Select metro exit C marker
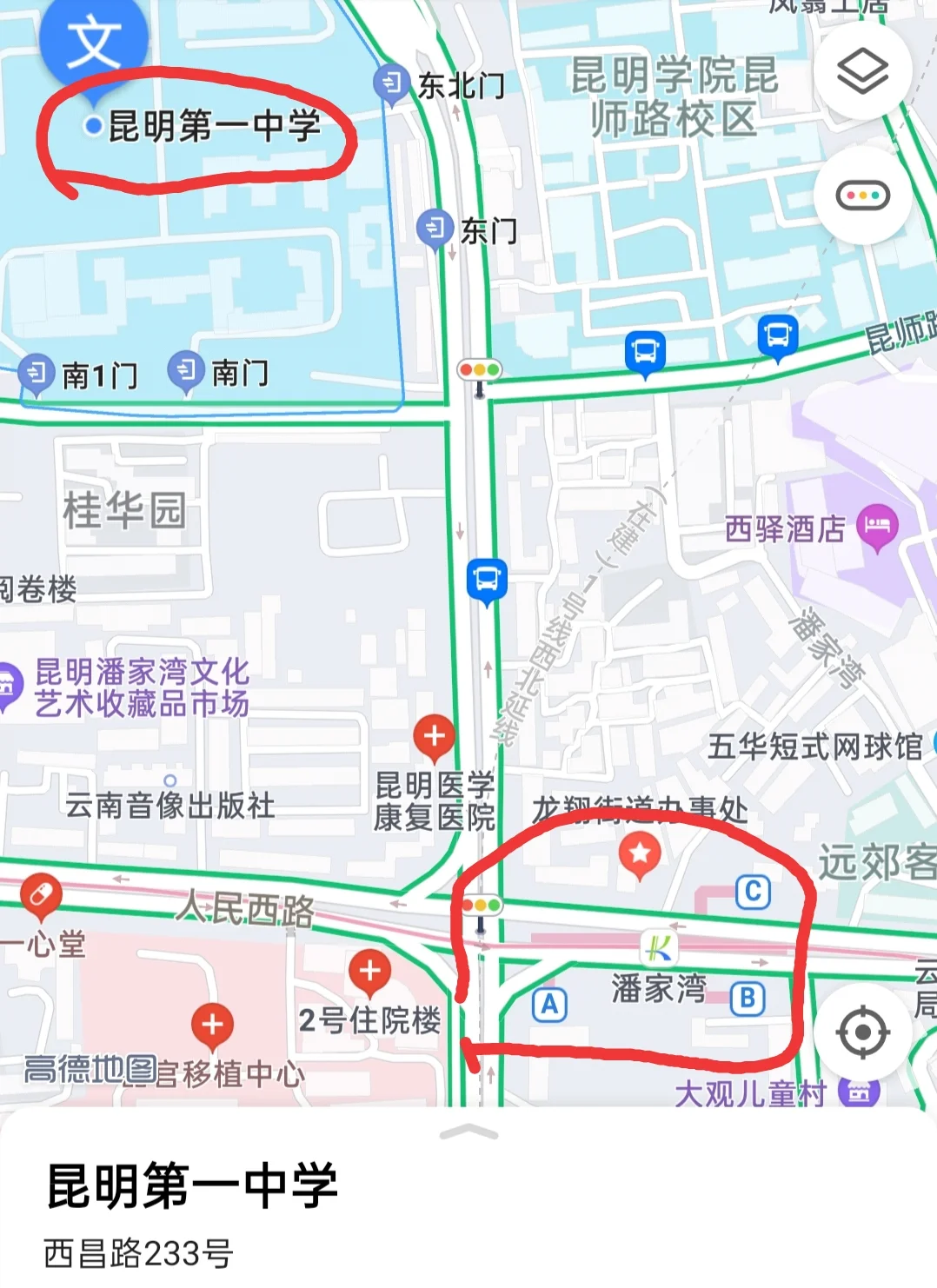 point(753,890)
